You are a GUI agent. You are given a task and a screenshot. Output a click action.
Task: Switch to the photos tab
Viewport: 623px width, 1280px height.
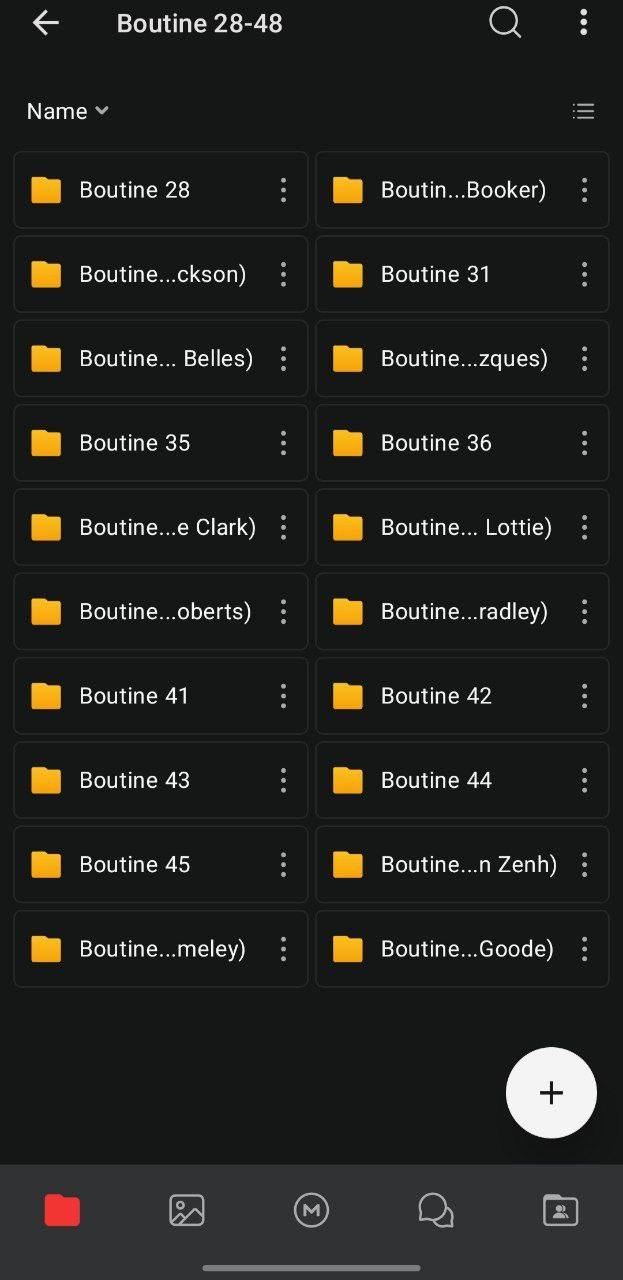[187, 1211]
